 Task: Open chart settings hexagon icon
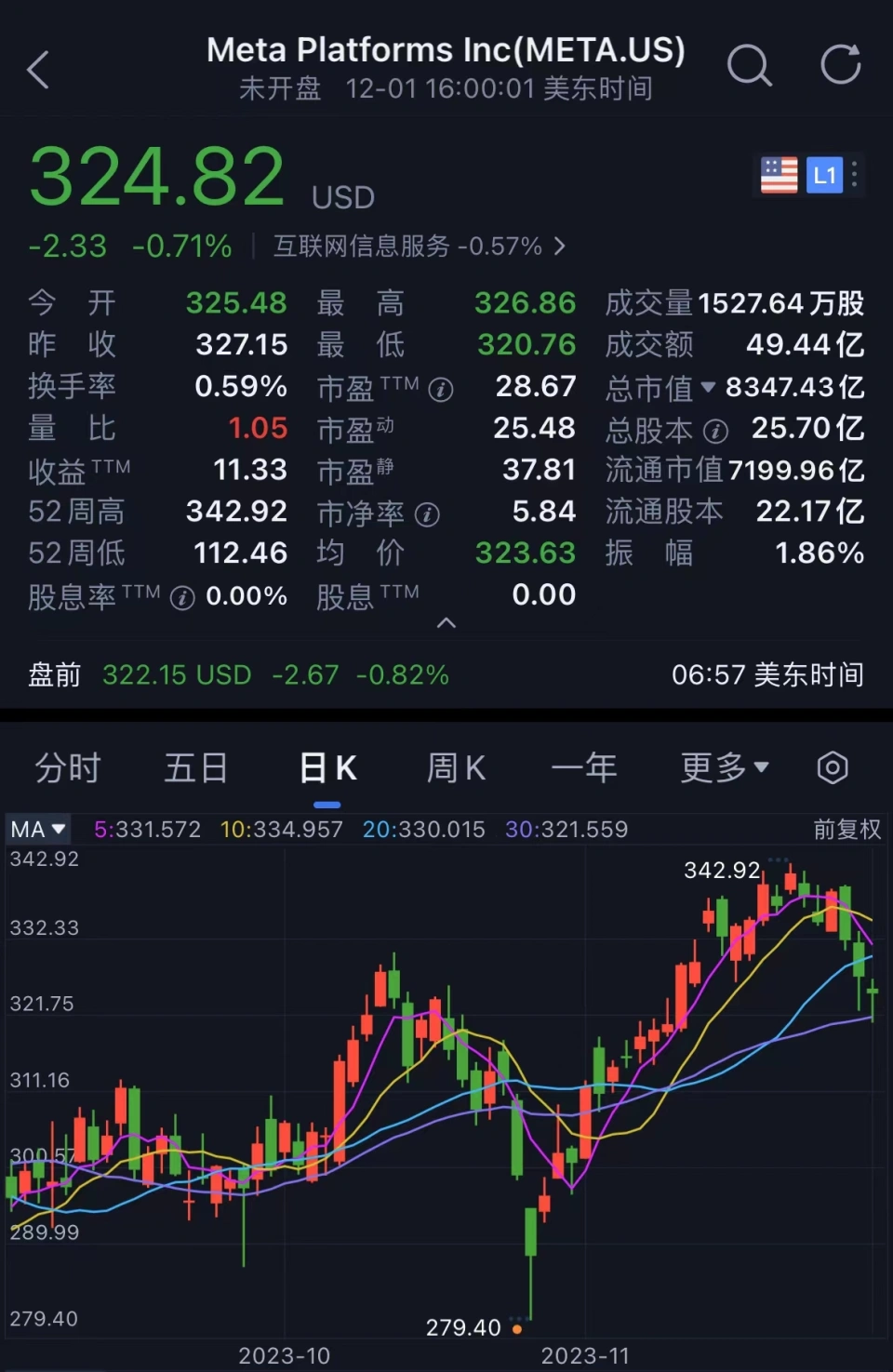[x=833, y=768]
